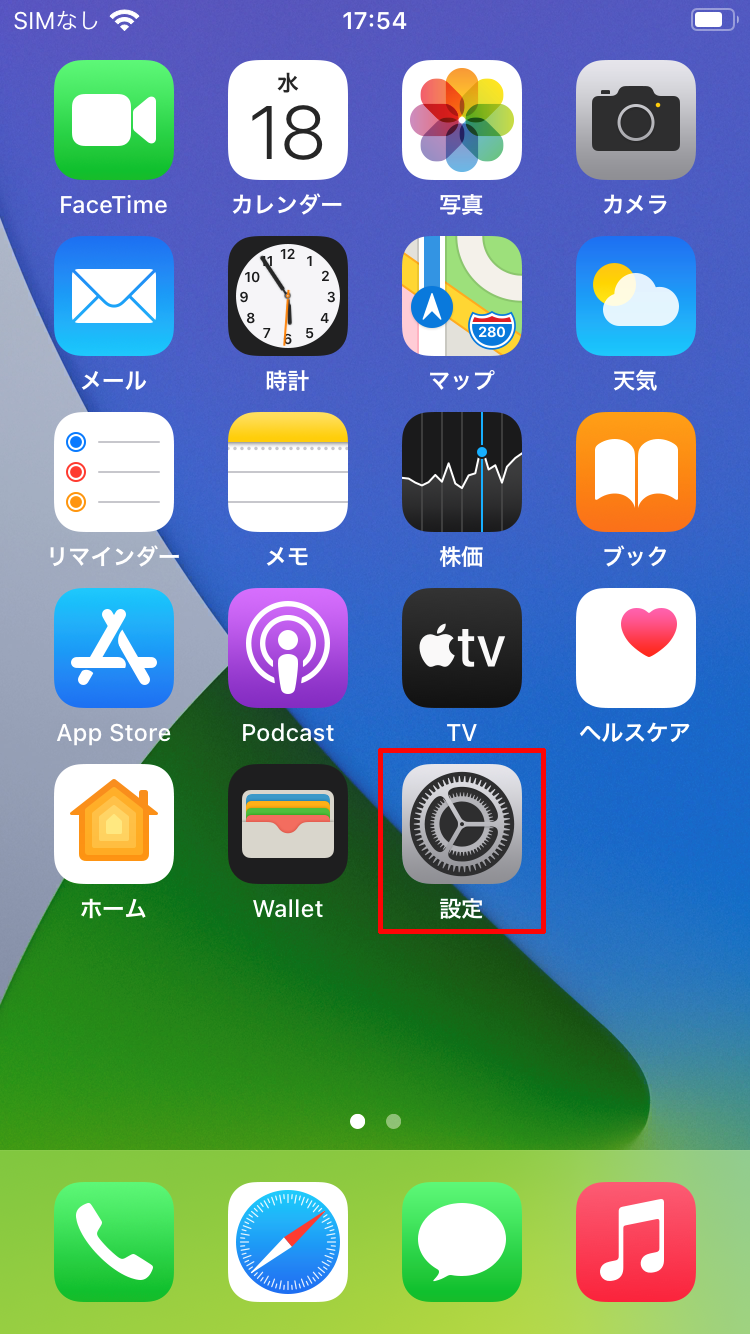Image resolution: width=750 pixels, height=1334 pixels.
Task: Open the Wallet app
Action: [288, 824]
